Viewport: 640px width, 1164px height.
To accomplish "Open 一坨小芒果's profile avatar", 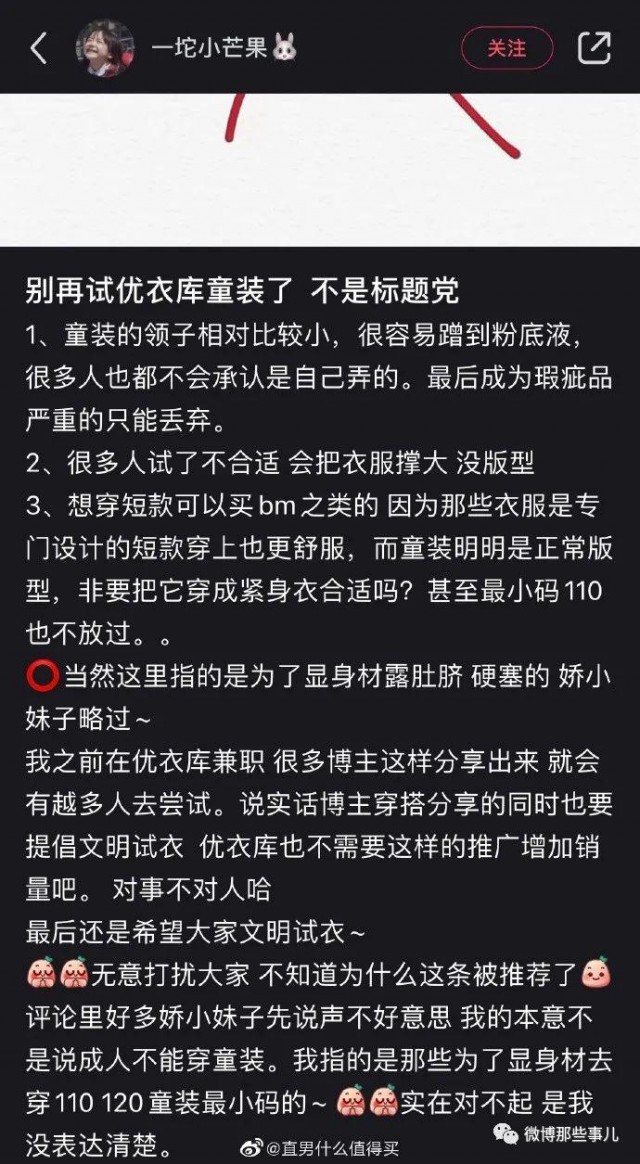I will point(106,48).
